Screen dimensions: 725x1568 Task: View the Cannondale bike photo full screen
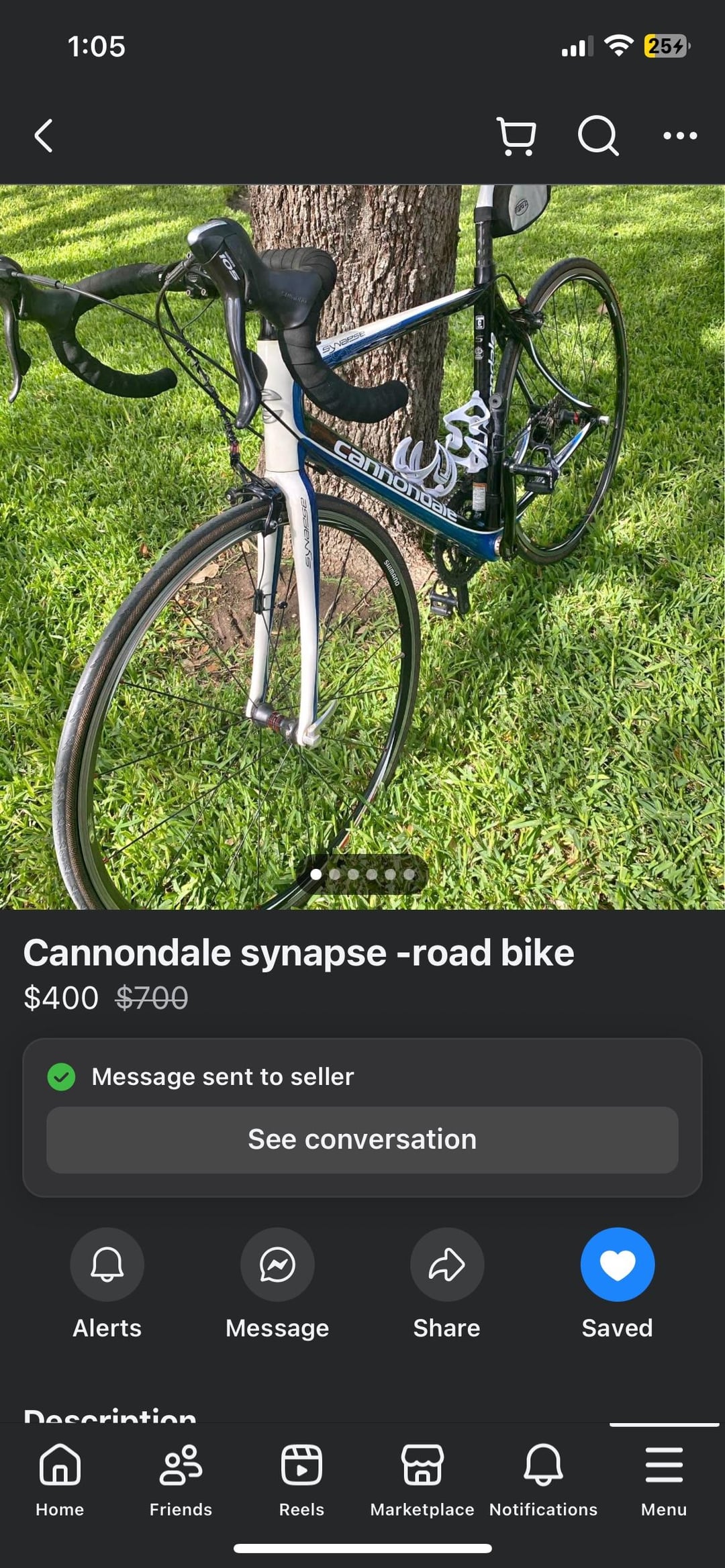point(362,547)
